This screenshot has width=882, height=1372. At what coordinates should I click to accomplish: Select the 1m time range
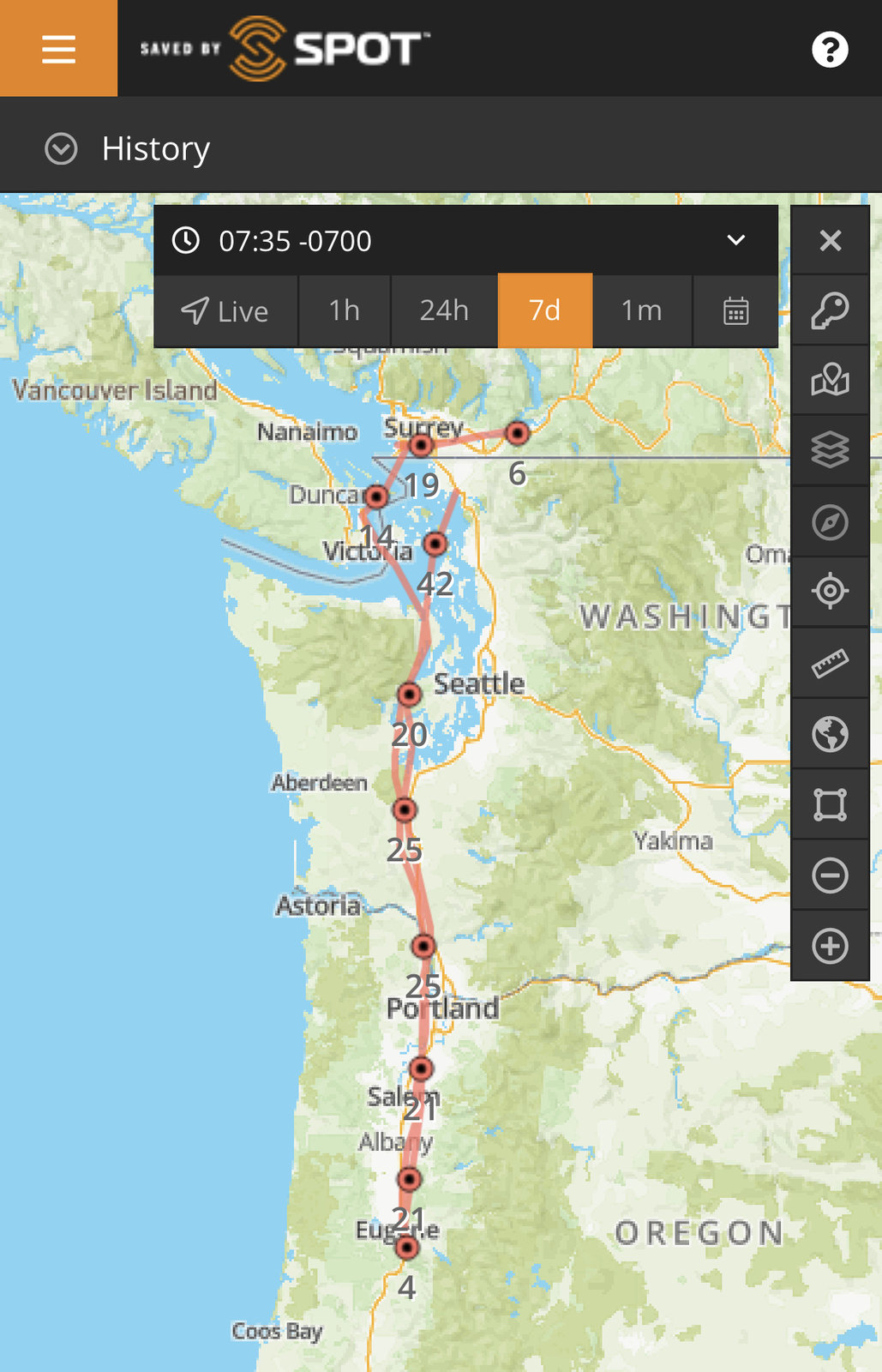641,310
